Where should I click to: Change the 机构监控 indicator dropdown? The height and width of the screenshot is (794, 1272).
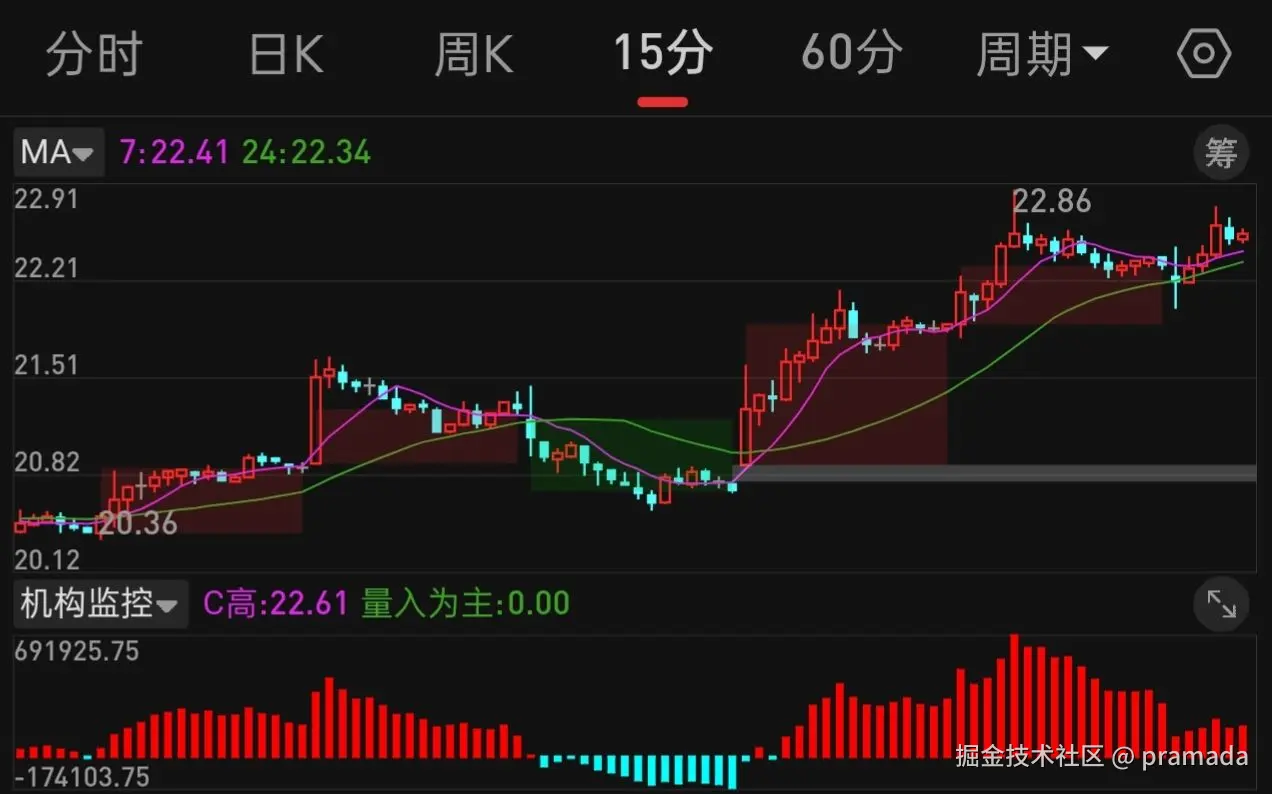[x=100, y=604]
